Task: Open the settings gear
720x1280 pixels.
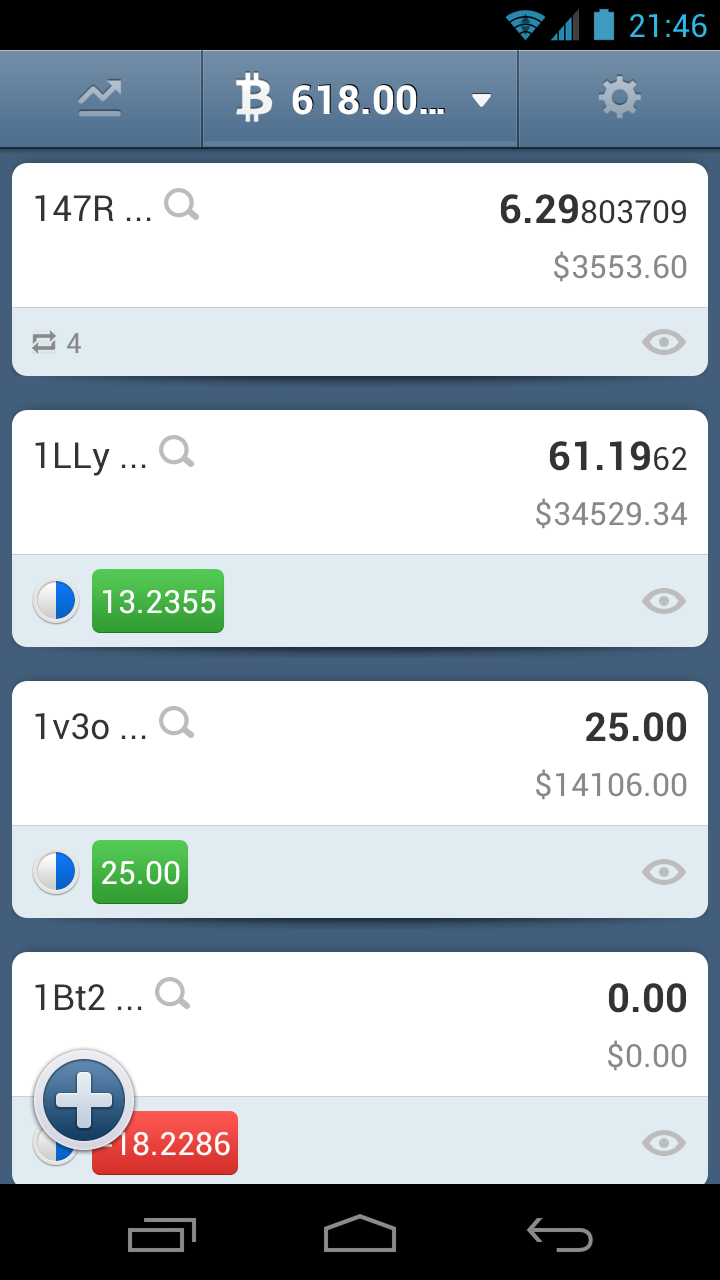Action: [x=619, y=98]
